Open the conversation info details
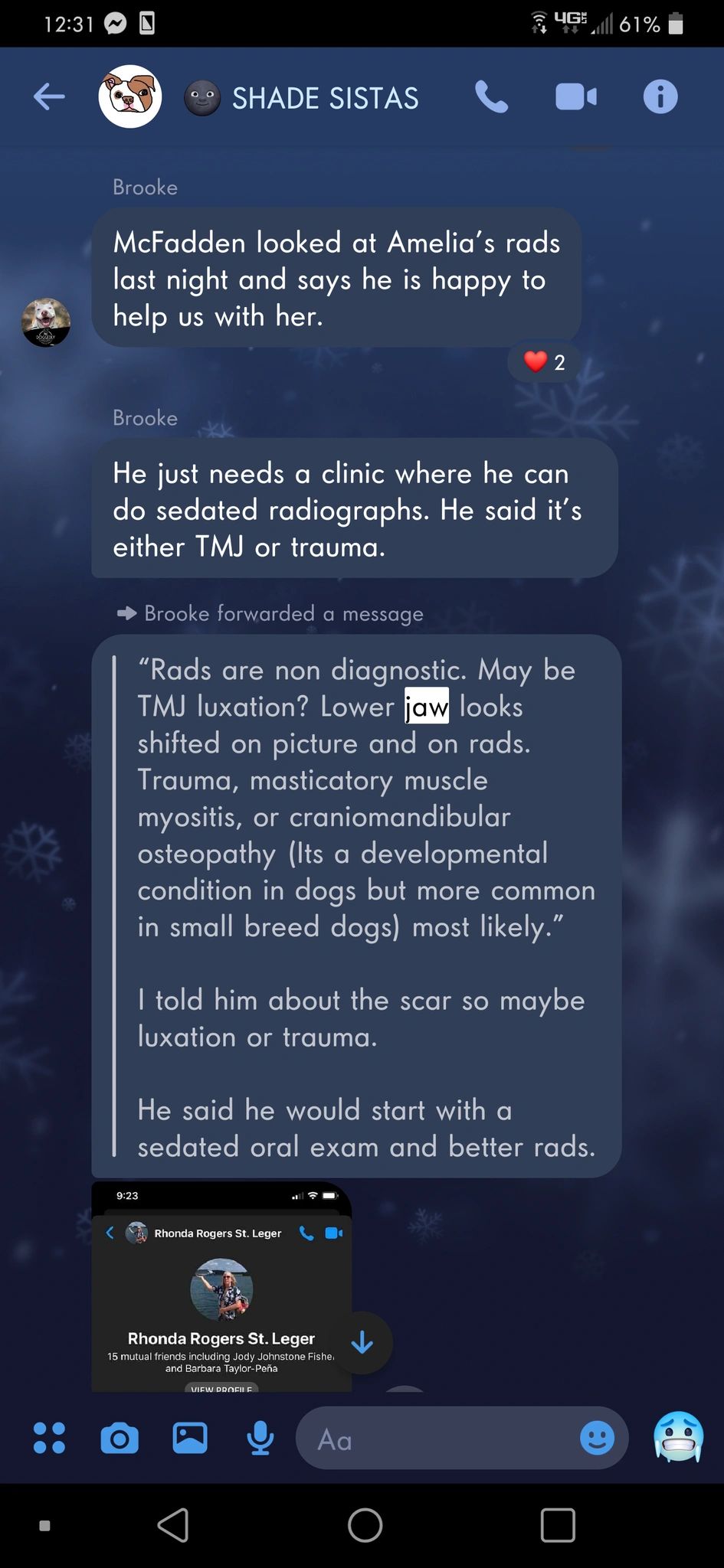This screenshot has width=724, height=1568. 660,97
